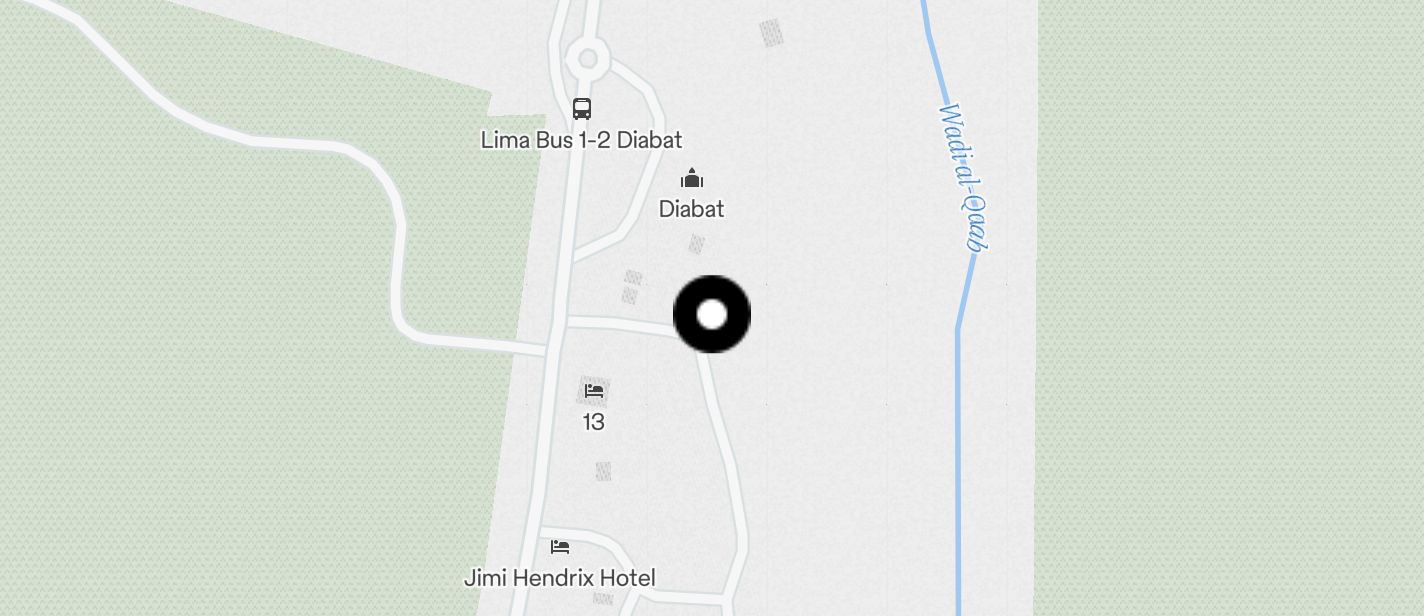This screenshot has width=1424, height=616.
Task: Select the Jimi Hendrix Hotel marker
Action: (x=560, y=547)
